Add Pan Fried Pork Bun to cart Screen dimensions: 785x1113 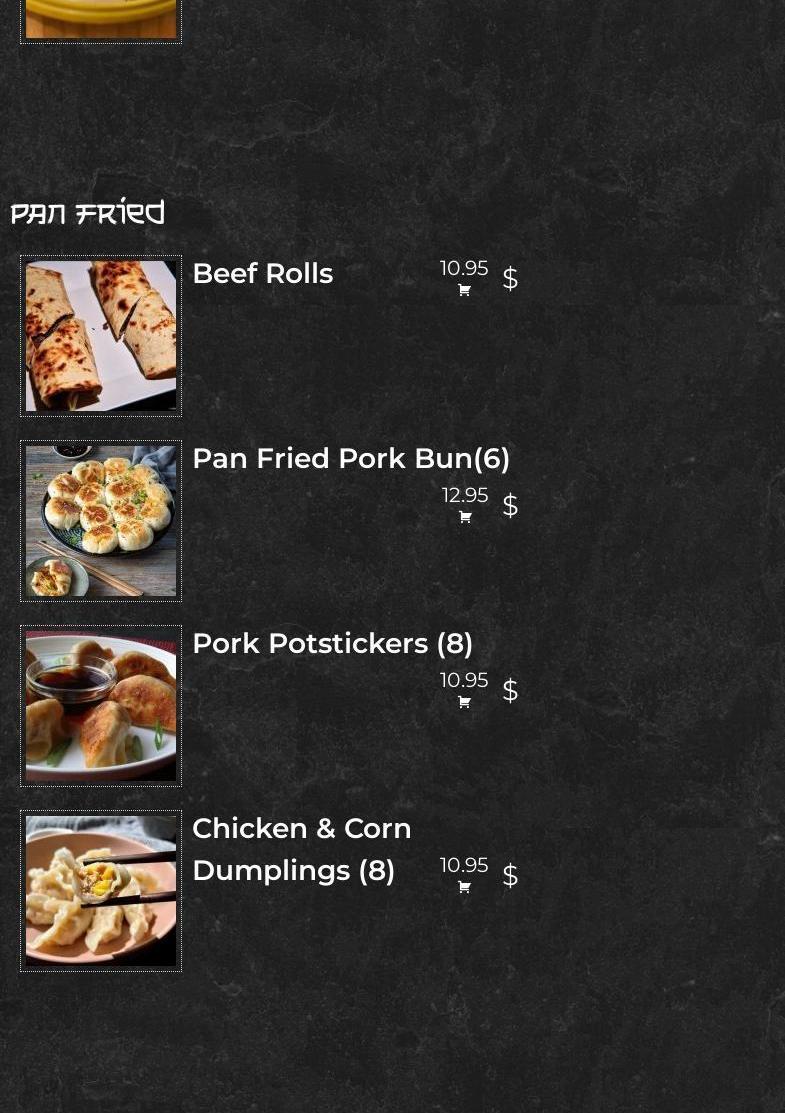[465, 517]
